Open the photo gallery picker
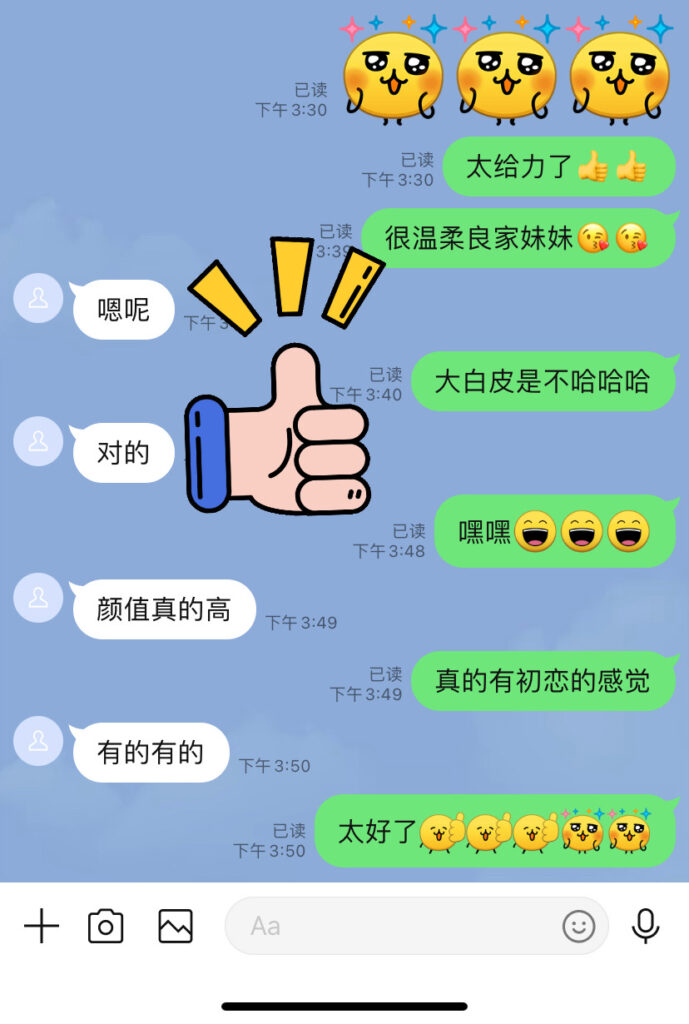Image resolution: width=689 pixels, height=1024 pixels. [x=175, y=927]
